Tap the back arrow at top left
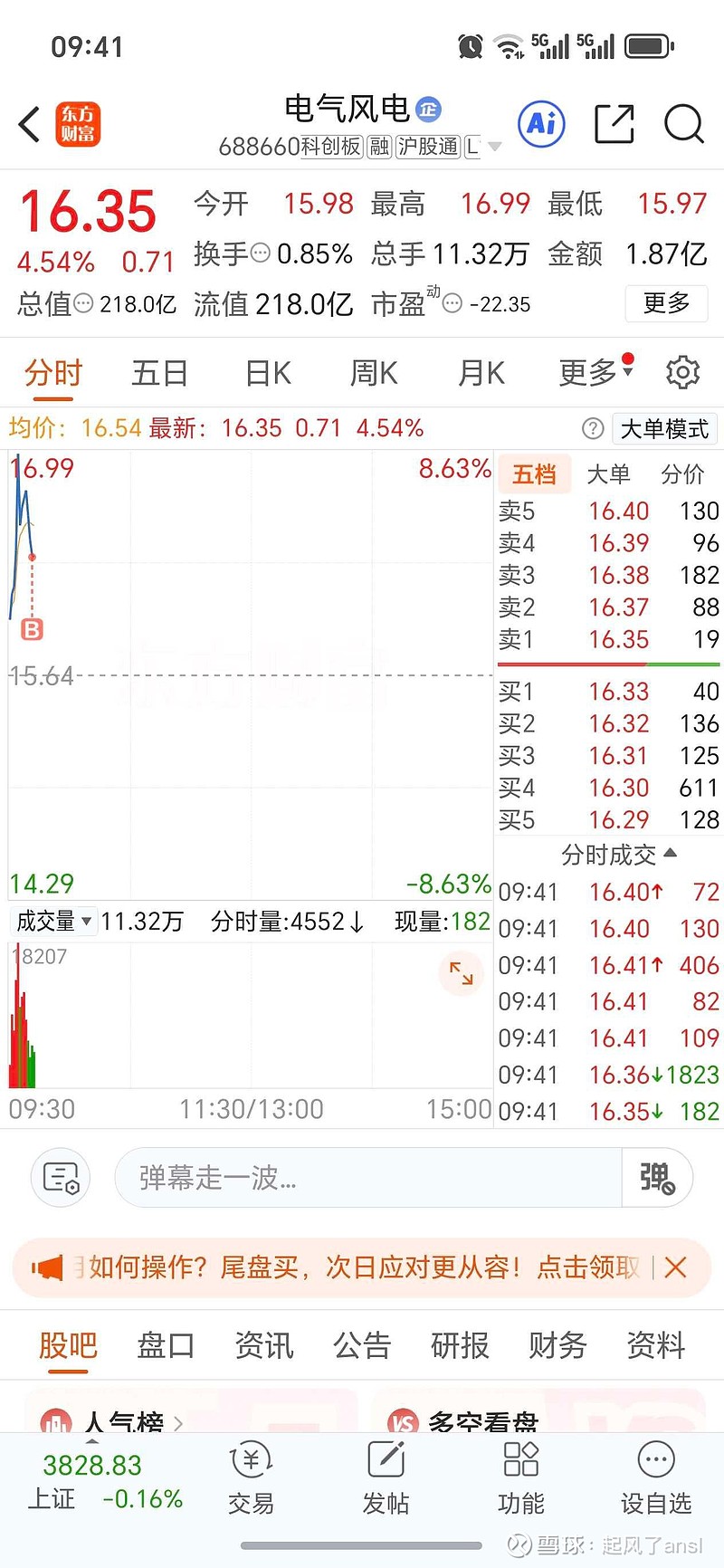 click(27, 125)
